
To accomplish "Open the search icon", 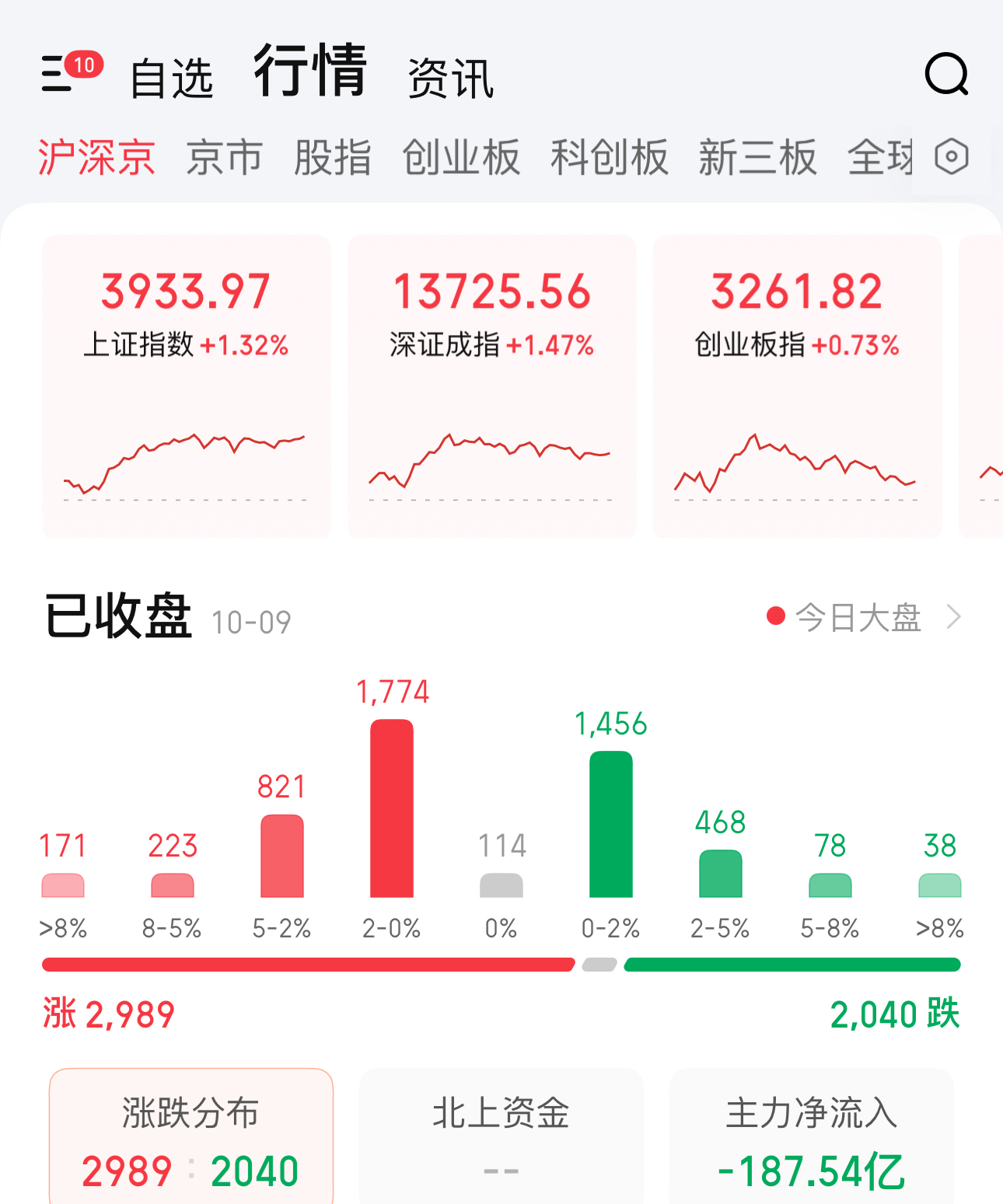I will point(946,75).
